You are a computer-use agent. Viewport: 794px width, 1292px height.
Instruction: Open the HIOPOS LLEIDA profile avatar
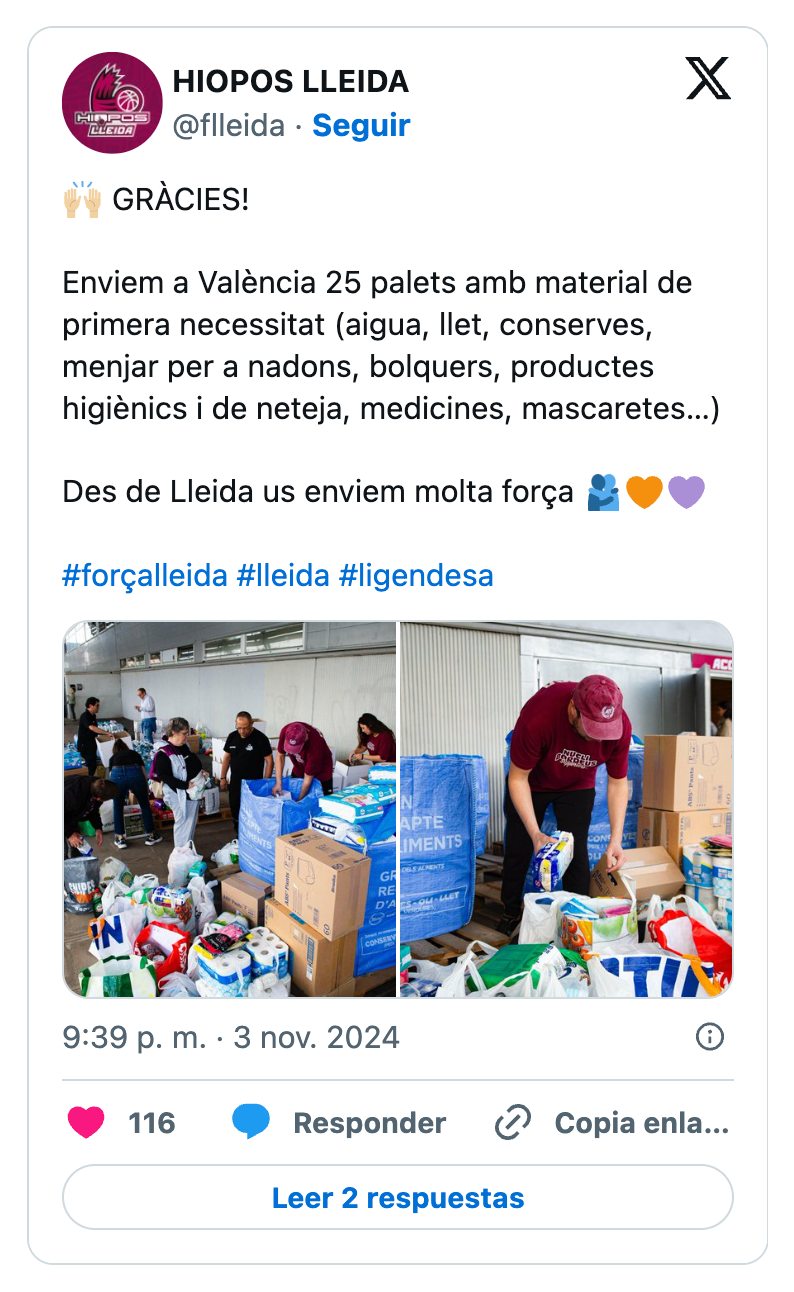[112, 103]
